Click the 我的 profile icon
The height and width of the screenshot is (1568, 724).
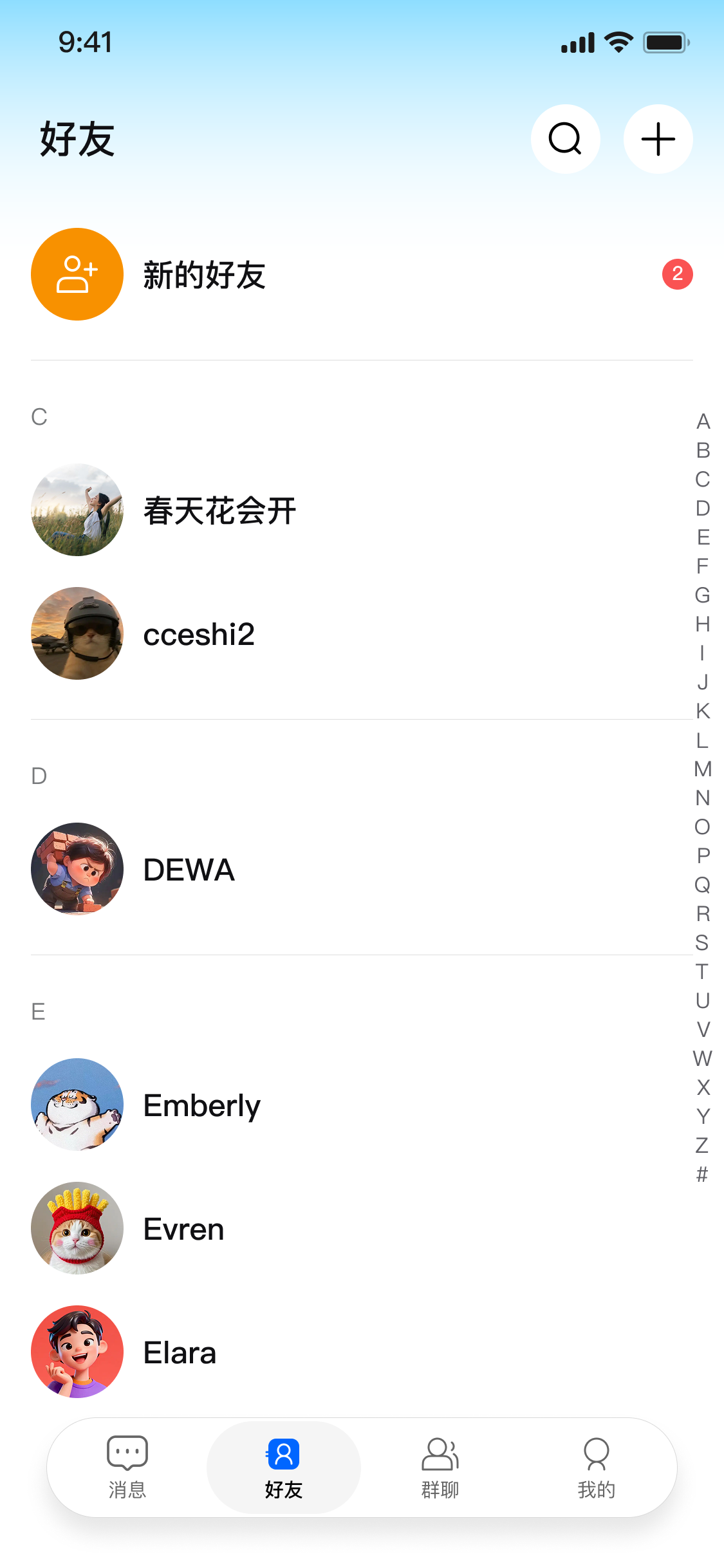[597, 1456]
